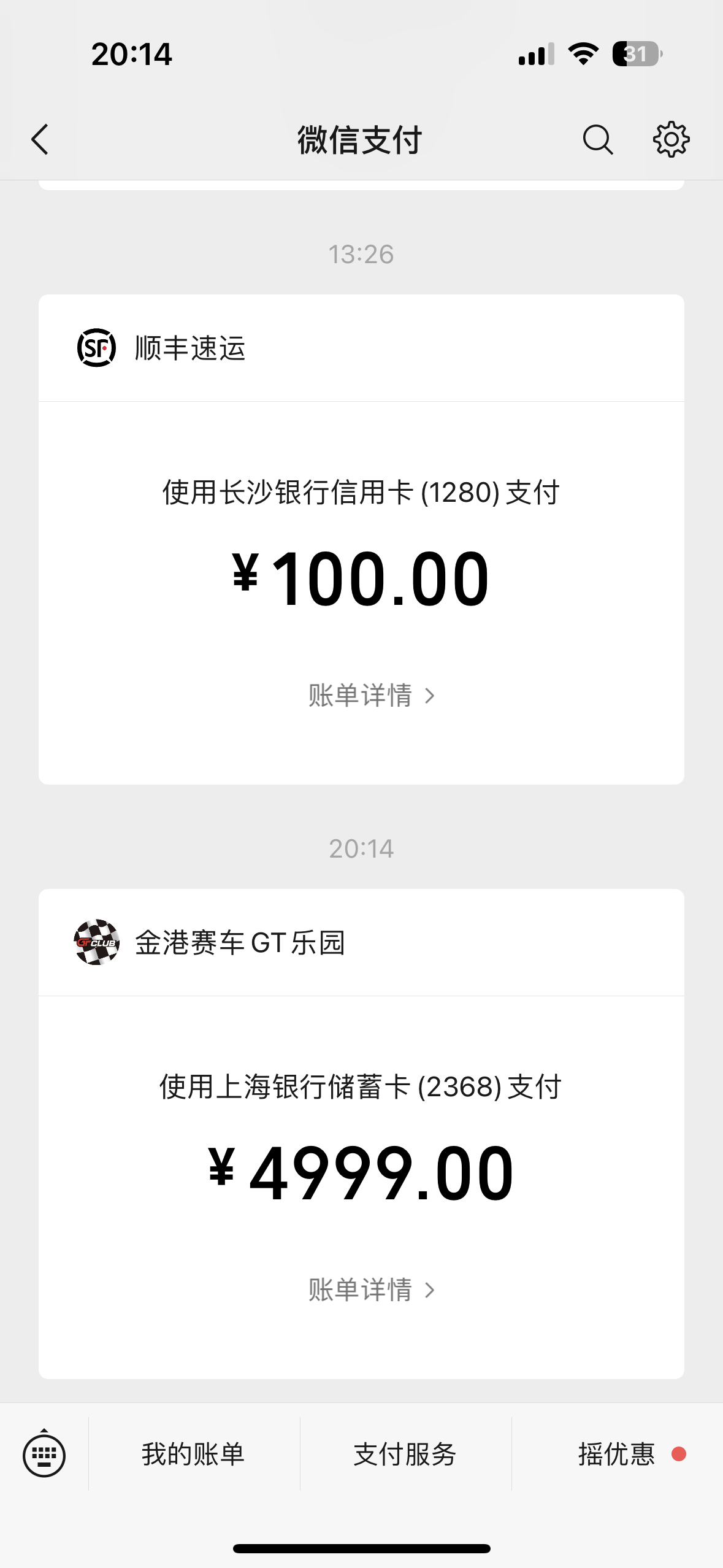The image size is (723, 1568).
Task: Open WeChat Pay settings via the gear icon
Action: pos(672,139)
